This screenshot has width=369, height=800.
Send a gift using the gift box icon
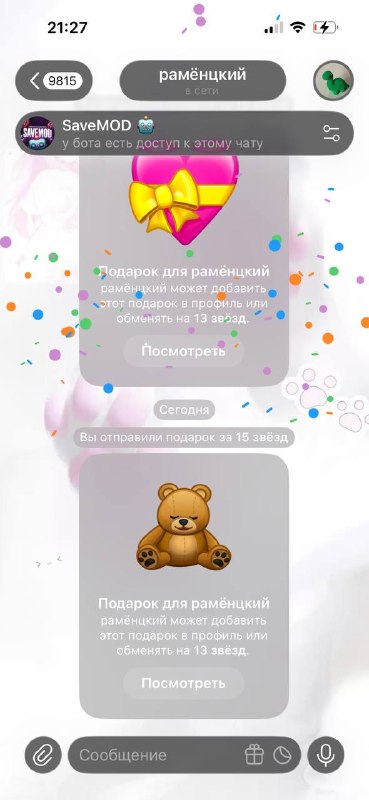click(x=254, y=755)
